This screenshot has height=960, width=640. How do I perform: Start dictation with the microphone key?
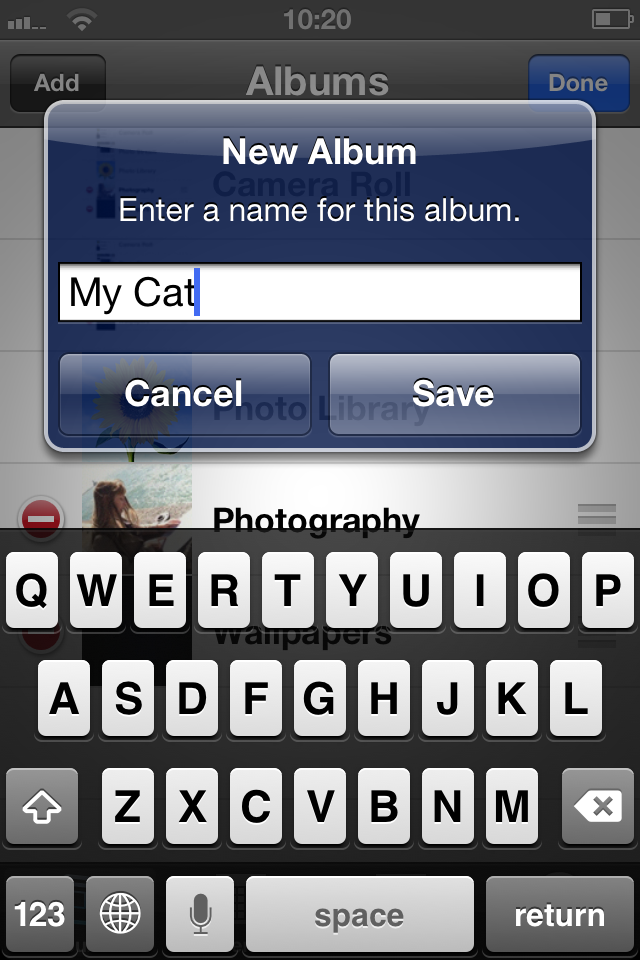(x=200, y=914)
